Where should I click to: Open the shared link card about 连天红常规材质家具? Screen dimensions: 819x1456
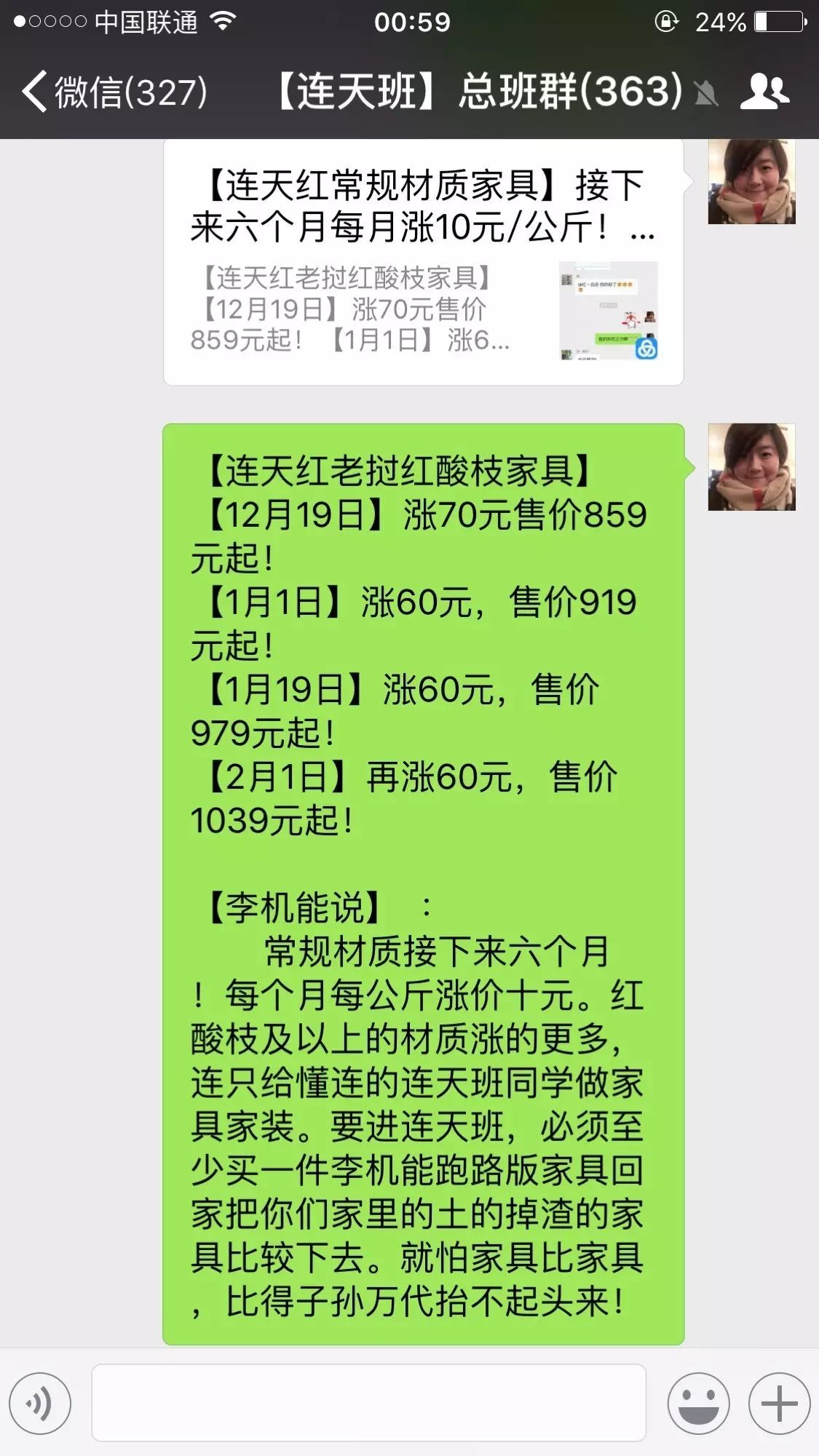point(423,262)
